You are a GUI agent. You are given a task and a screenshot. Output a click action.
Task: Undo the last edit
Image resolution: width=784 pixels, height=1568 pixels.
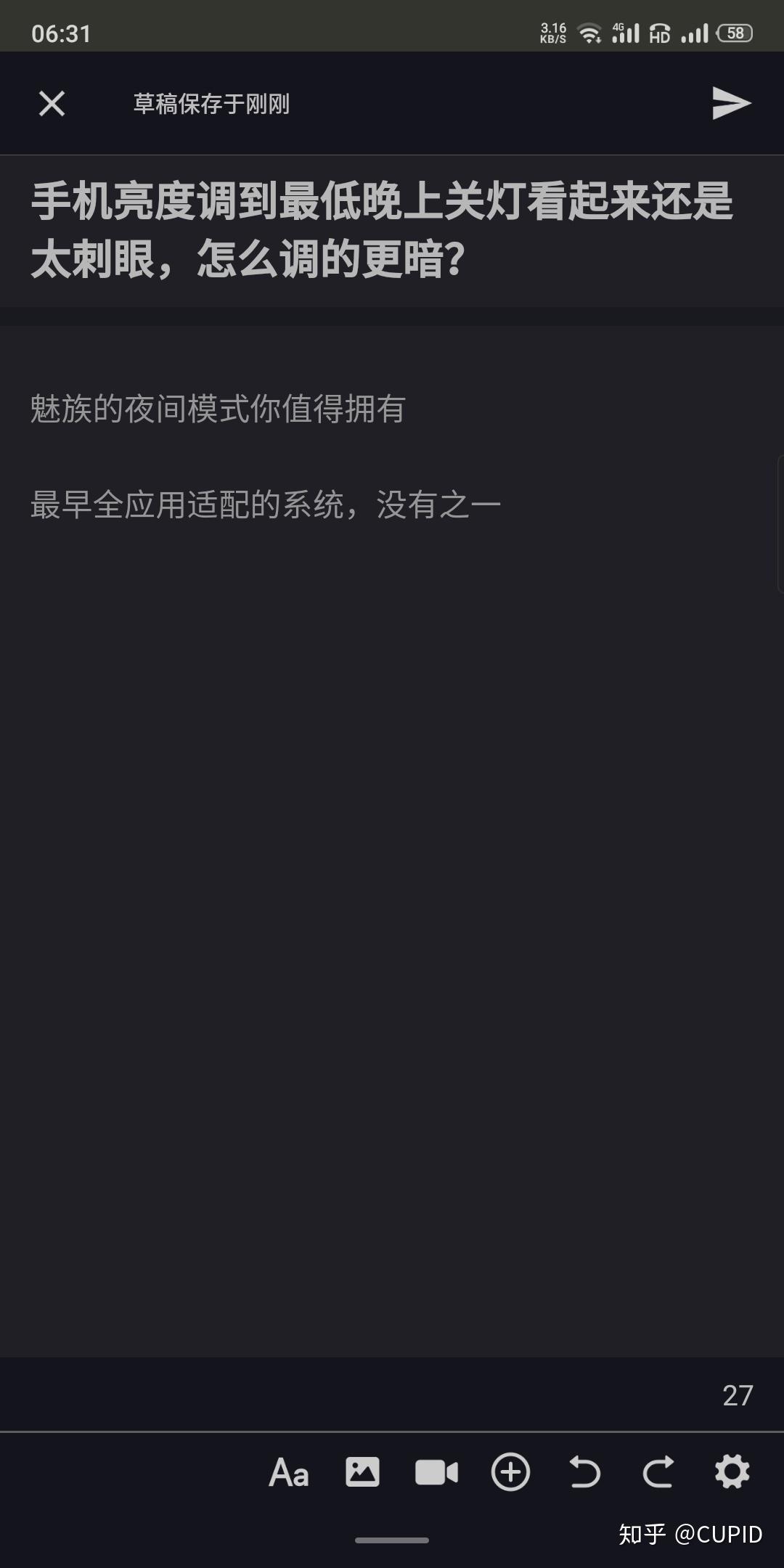point(584,1473)
